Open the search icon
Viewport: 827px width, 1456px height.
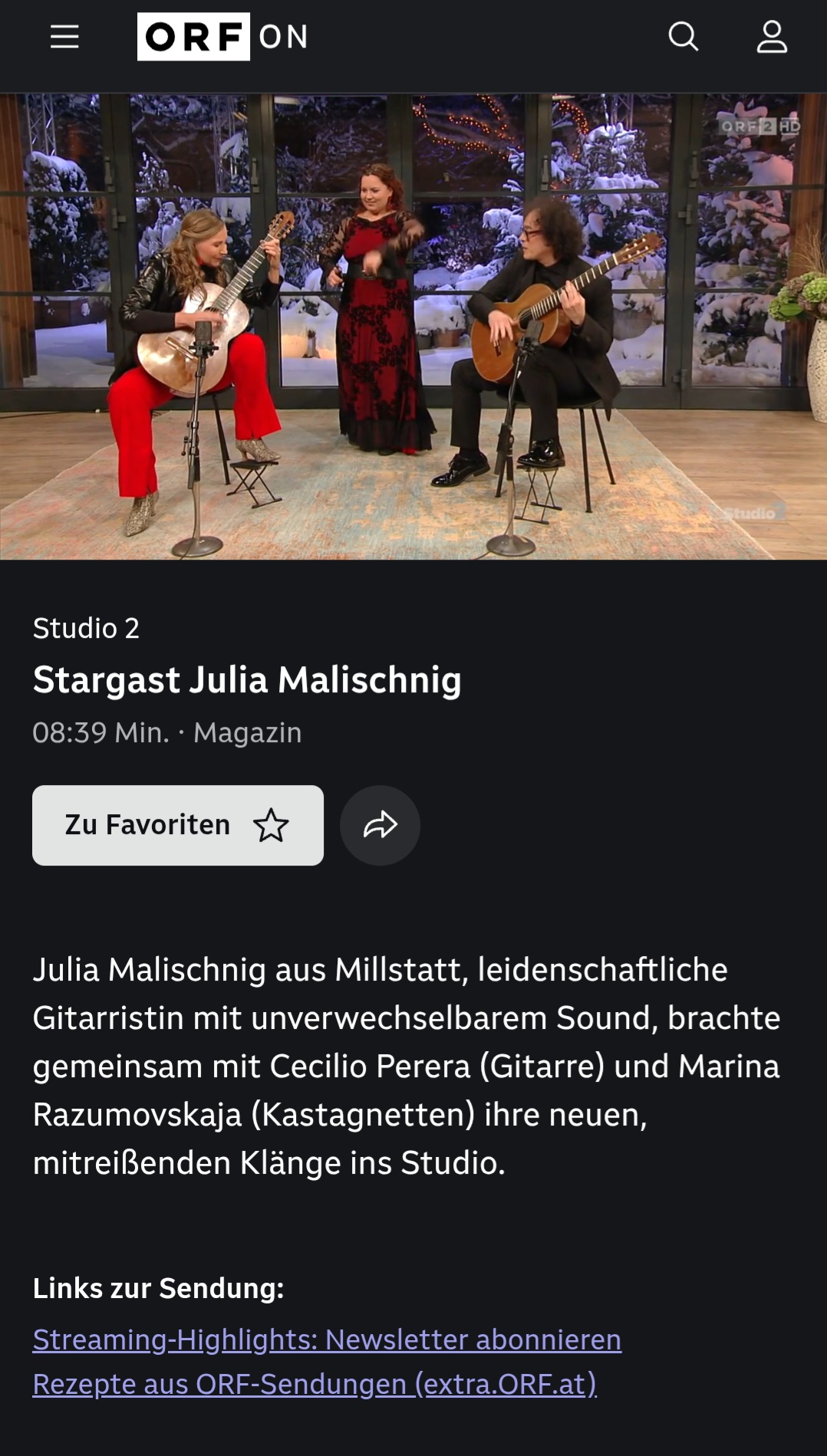point(683,36)
